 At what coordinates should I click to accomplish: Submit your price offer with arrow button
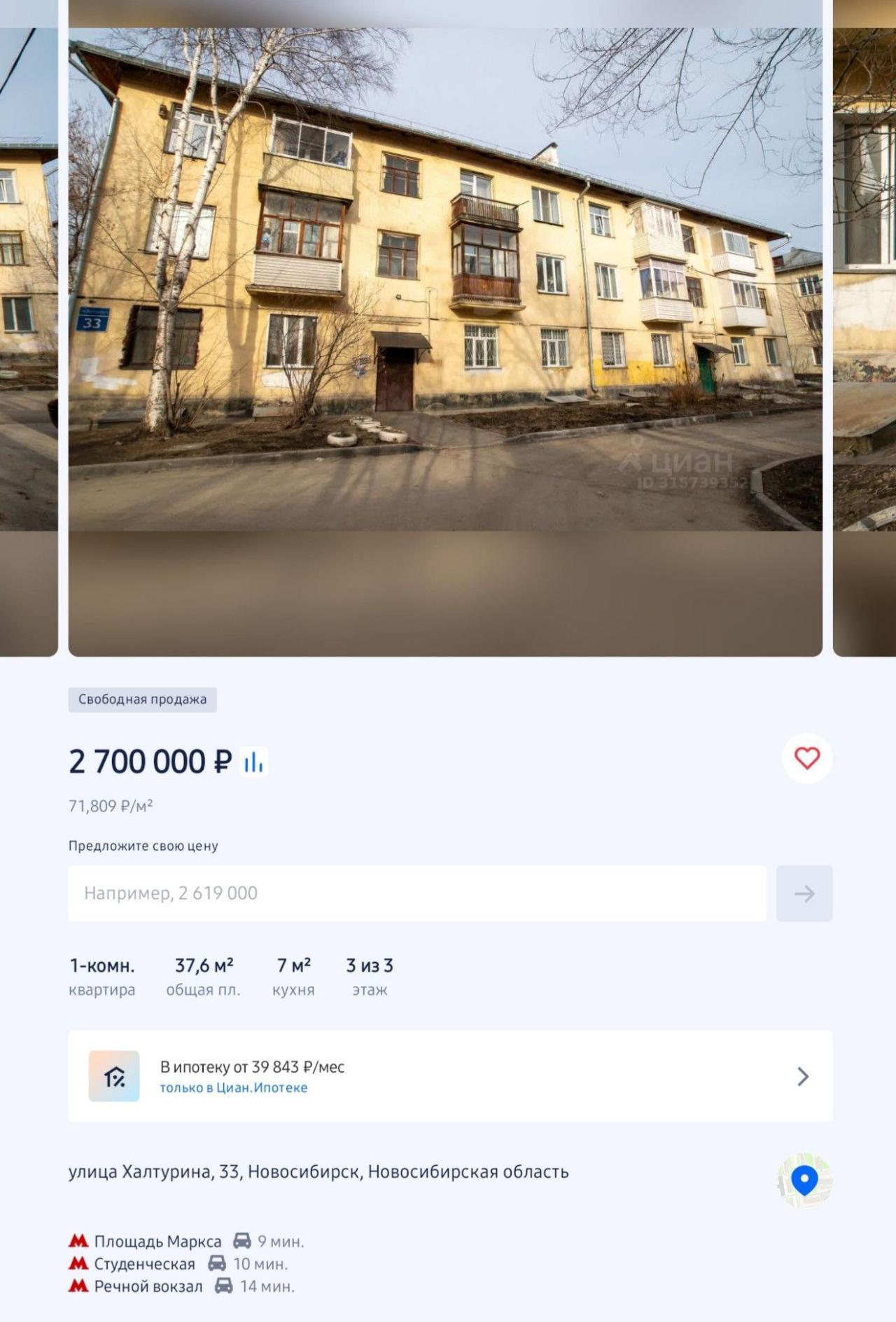coord(804,893)
